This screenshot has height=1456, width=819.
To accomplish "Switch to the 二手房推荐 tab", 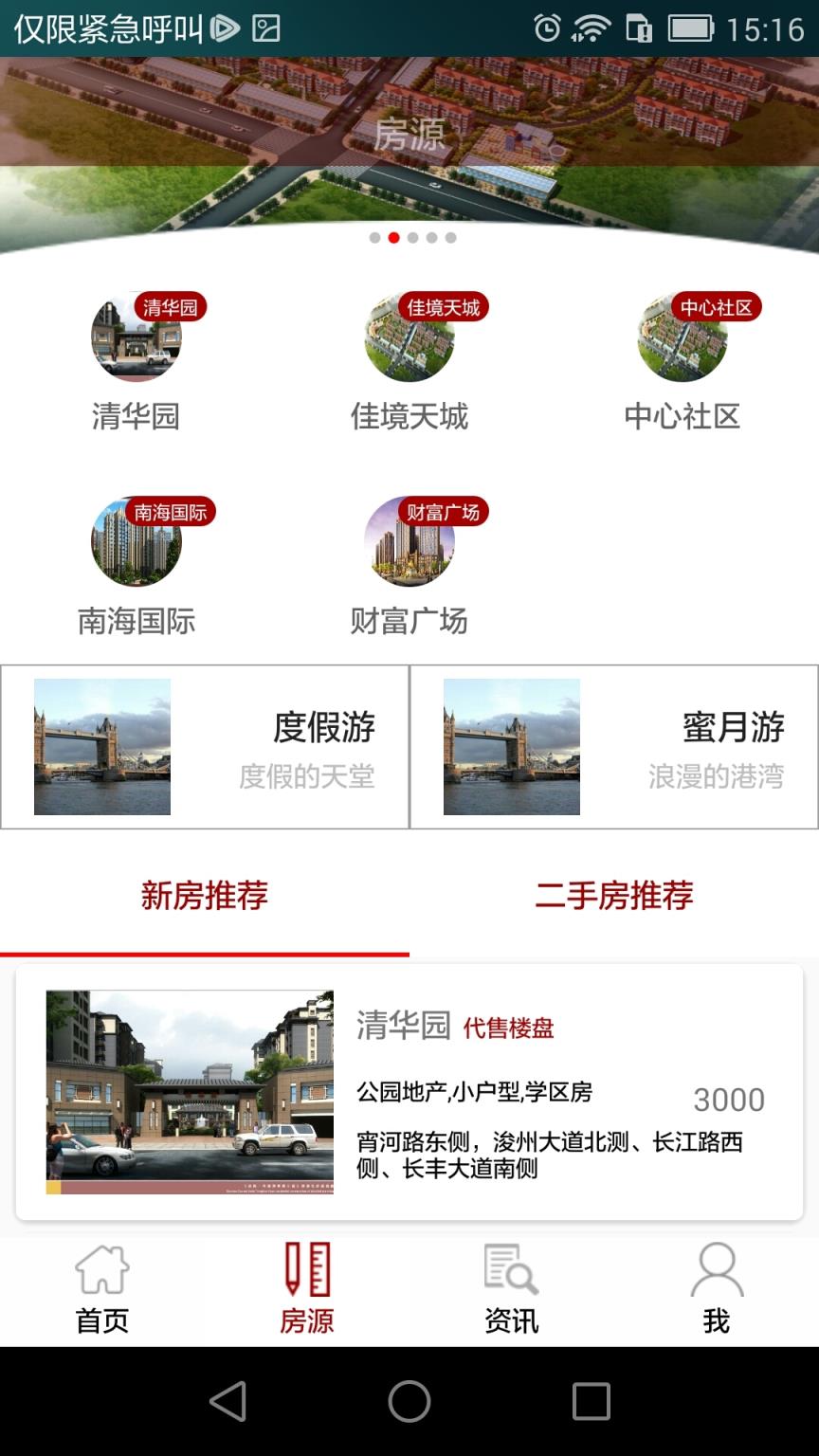I will [613, 894].
